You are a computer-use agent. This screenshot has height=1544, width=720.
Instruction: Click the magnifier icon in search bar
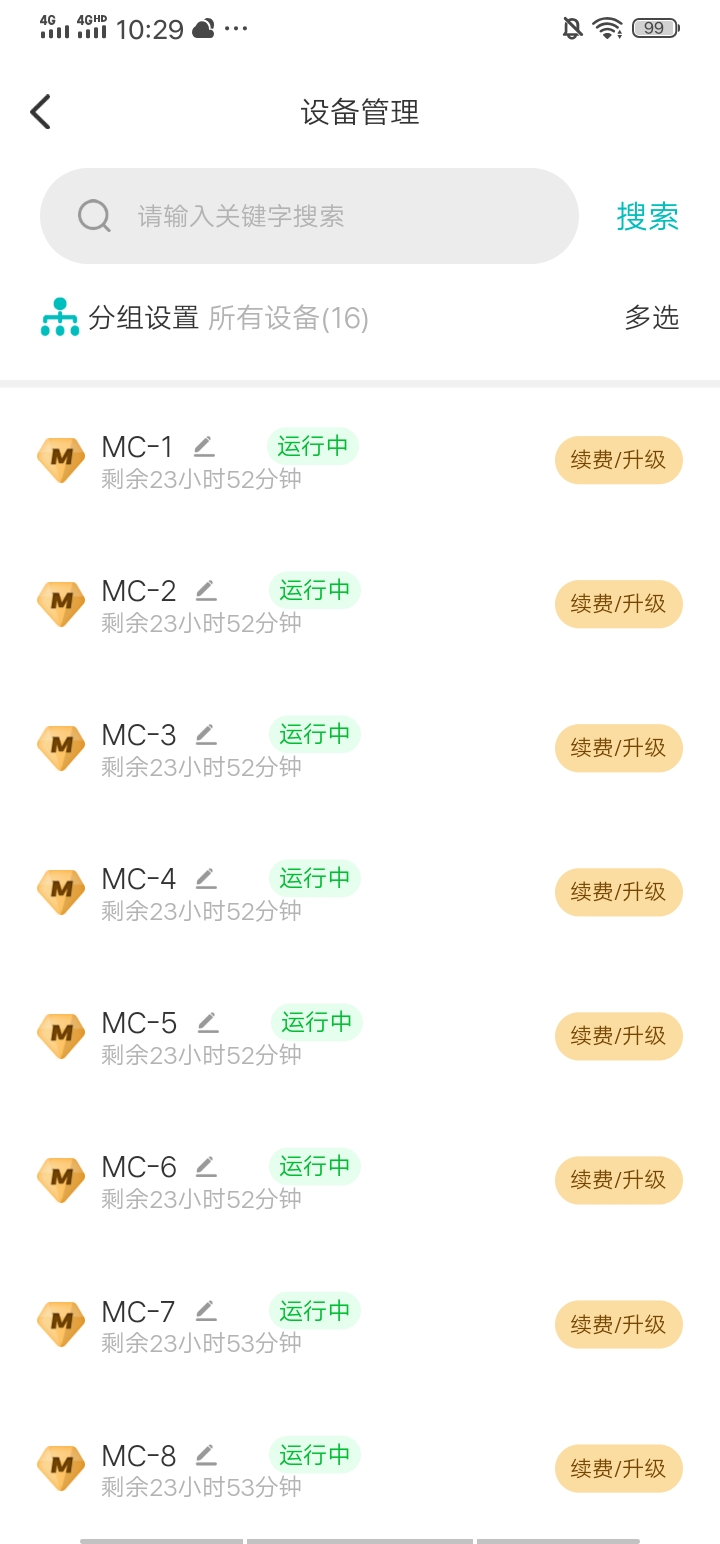93,215
